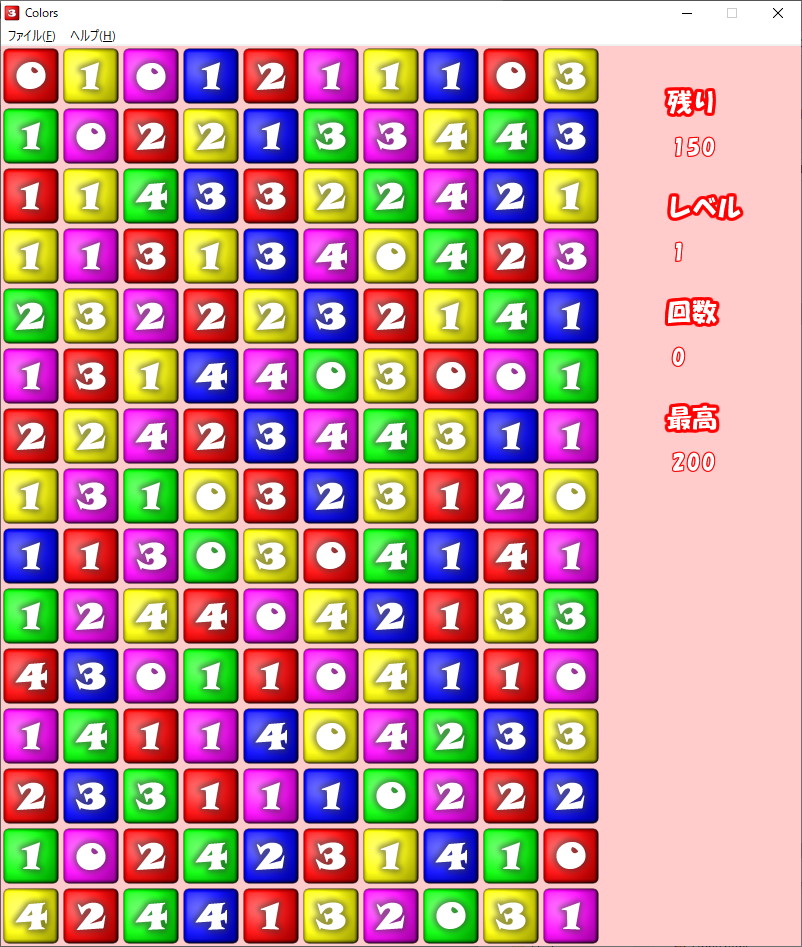The image size is (802, 947).
Task: Select the green 1 tile starting the second row
Action: pos(30,137)
